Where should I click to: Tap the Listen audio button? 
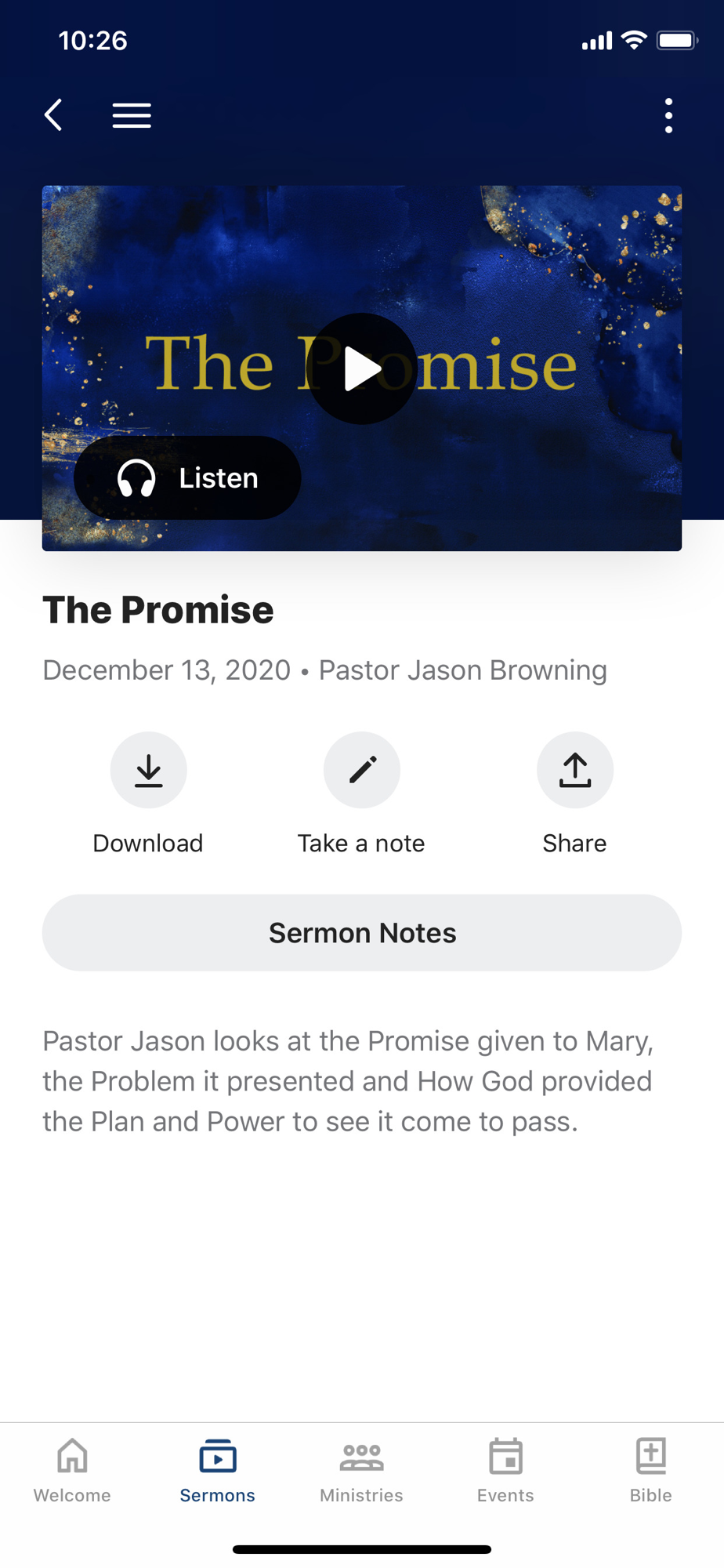[187, 477]
